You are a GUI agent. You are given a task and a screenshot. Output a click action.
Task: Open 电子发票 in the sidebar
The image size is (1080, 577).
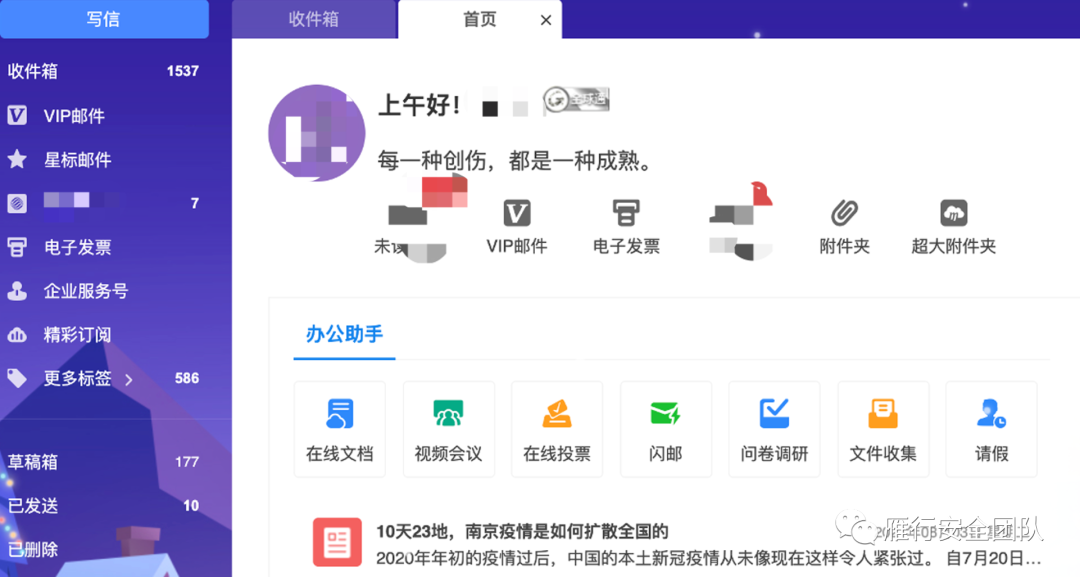coord(77,247)
